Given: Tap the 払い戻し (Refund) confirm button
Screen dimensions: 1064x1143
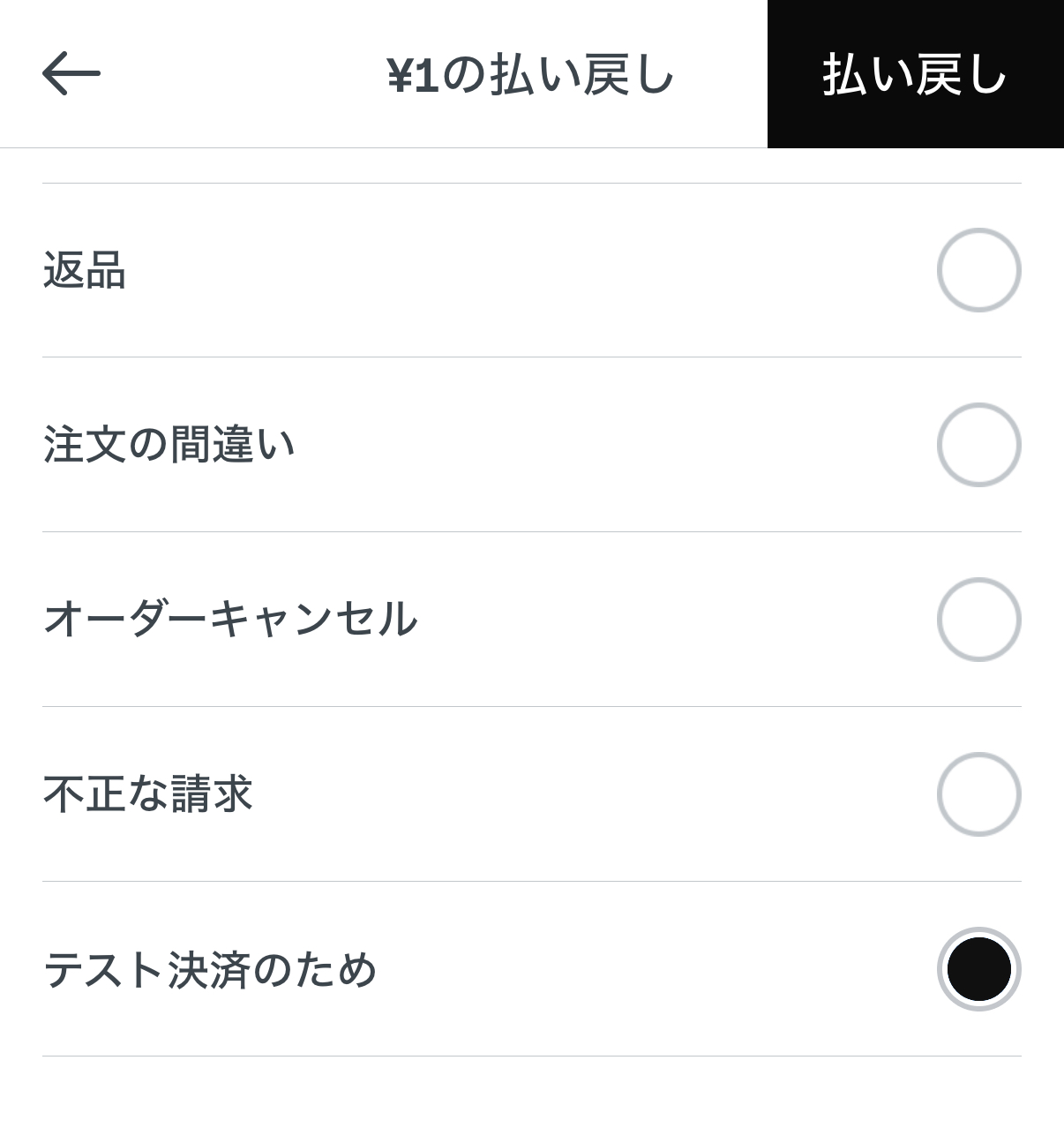Looking at the screenshot, I should pos(915,74).
